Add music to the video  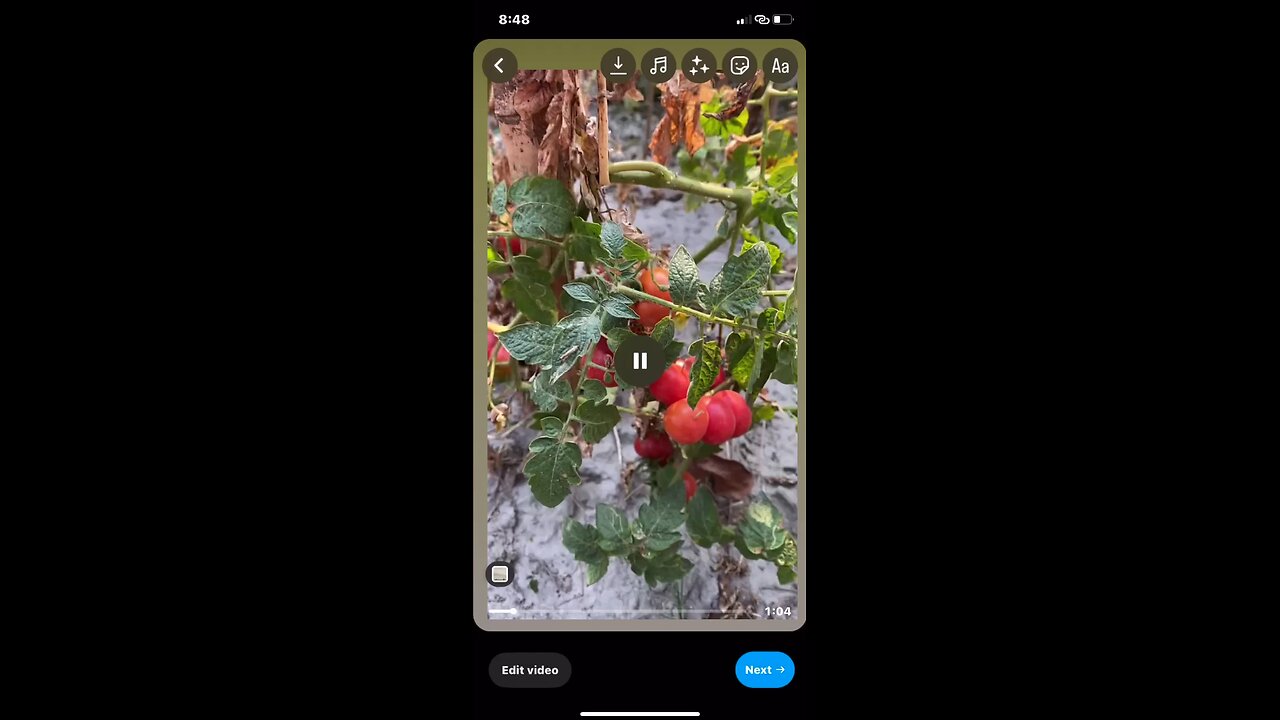click(x=658, y=66)
